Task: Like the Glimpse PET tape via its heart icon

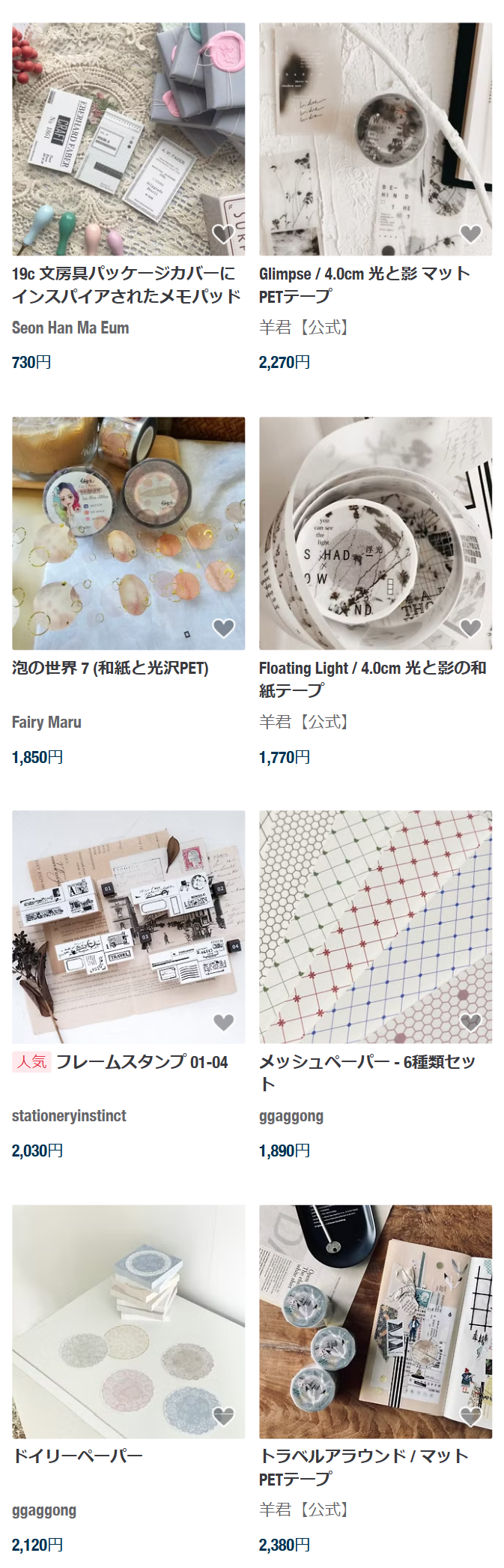Action: (x=470, y=234)
